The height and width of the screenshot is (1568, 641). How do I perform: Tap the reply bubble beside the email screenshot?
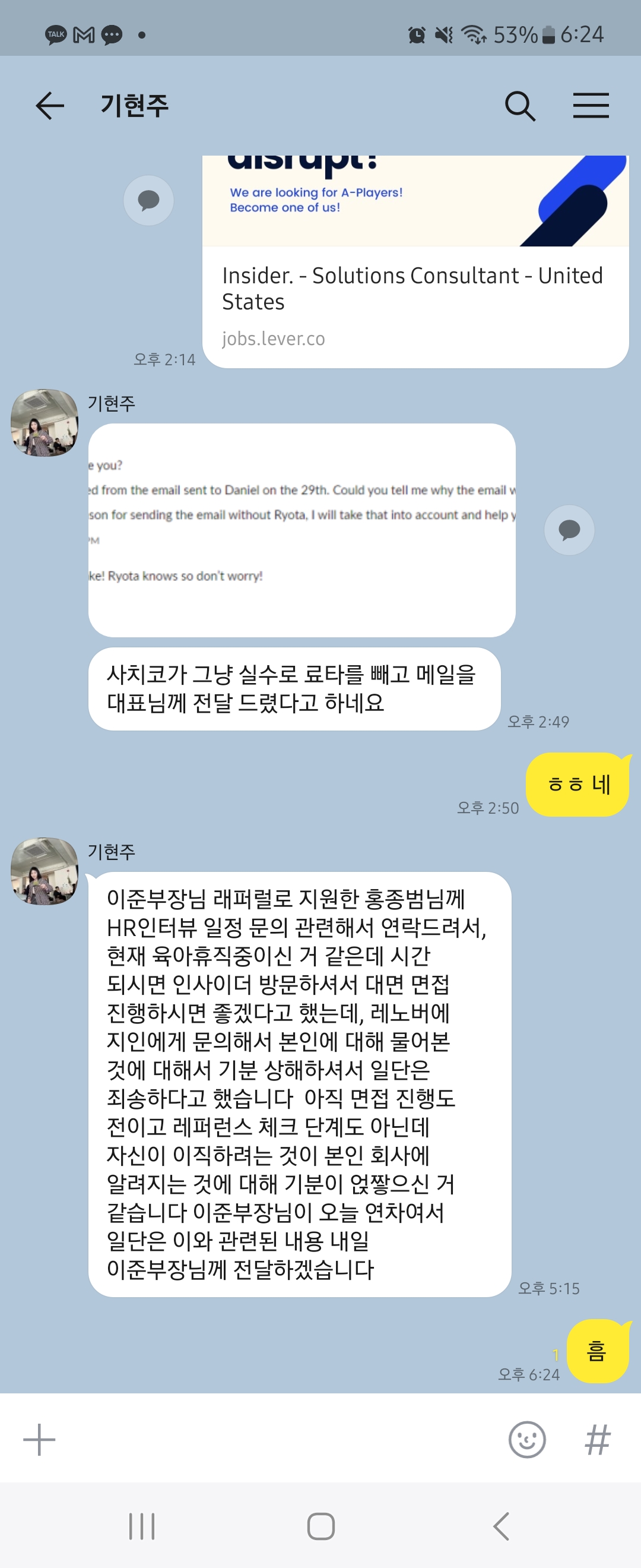(569, 530)
